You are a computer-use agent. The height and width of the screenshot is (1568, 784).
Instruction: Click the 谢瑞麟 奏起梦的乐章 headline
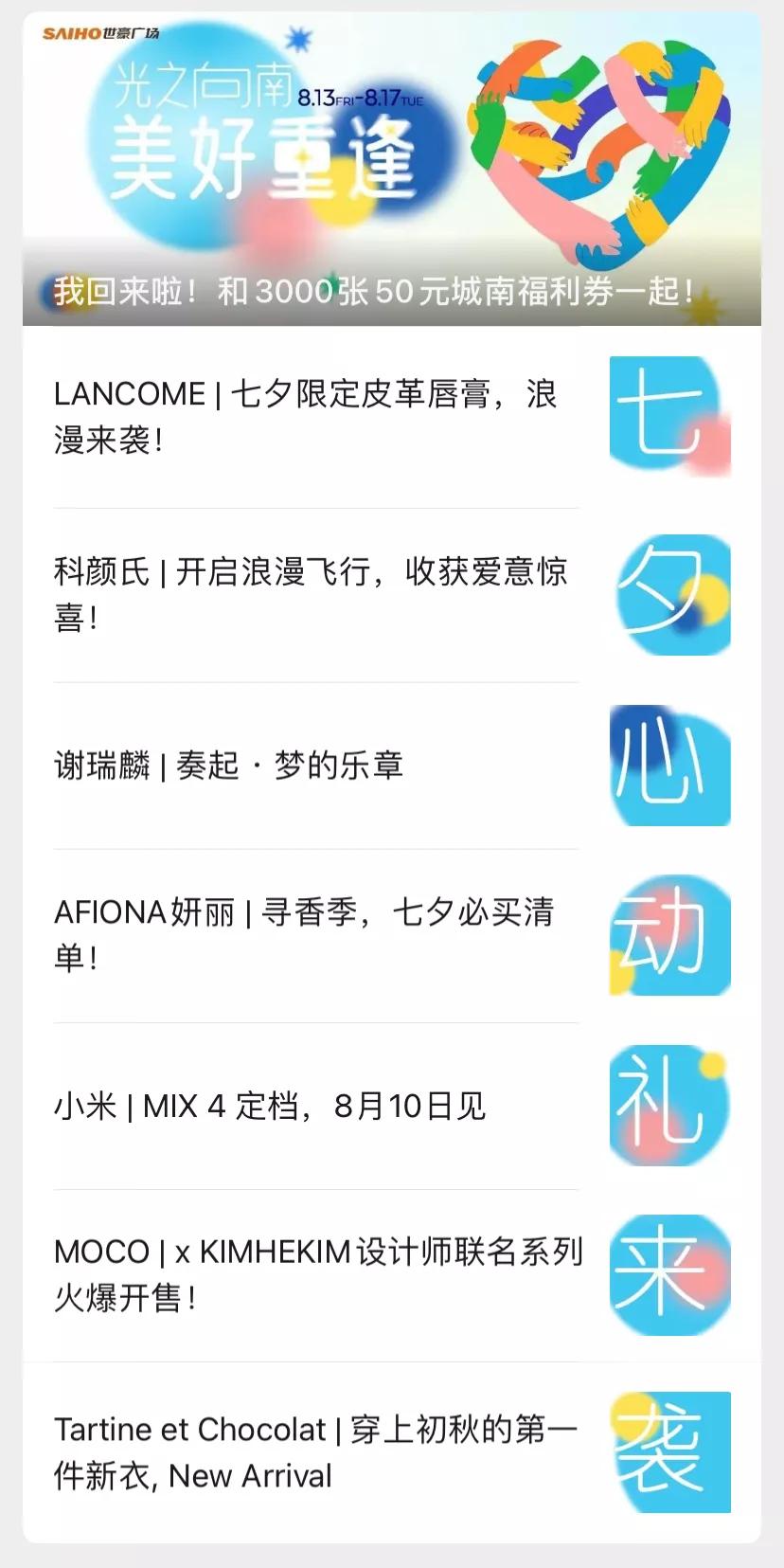[x=227, y=766]
